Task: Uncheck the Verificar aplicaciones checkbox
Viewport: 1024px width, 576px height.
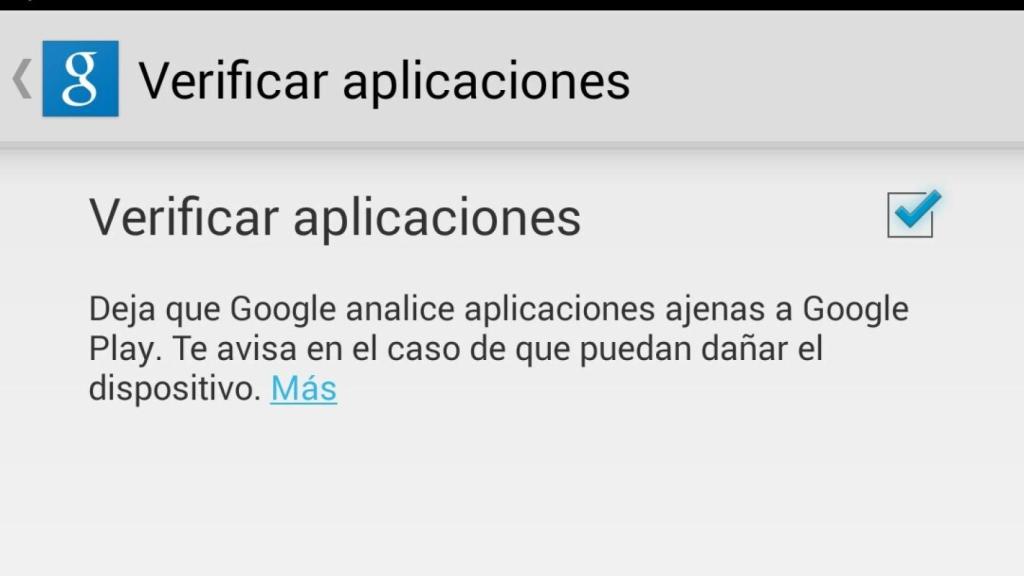Action: click(x=910, y=215)
